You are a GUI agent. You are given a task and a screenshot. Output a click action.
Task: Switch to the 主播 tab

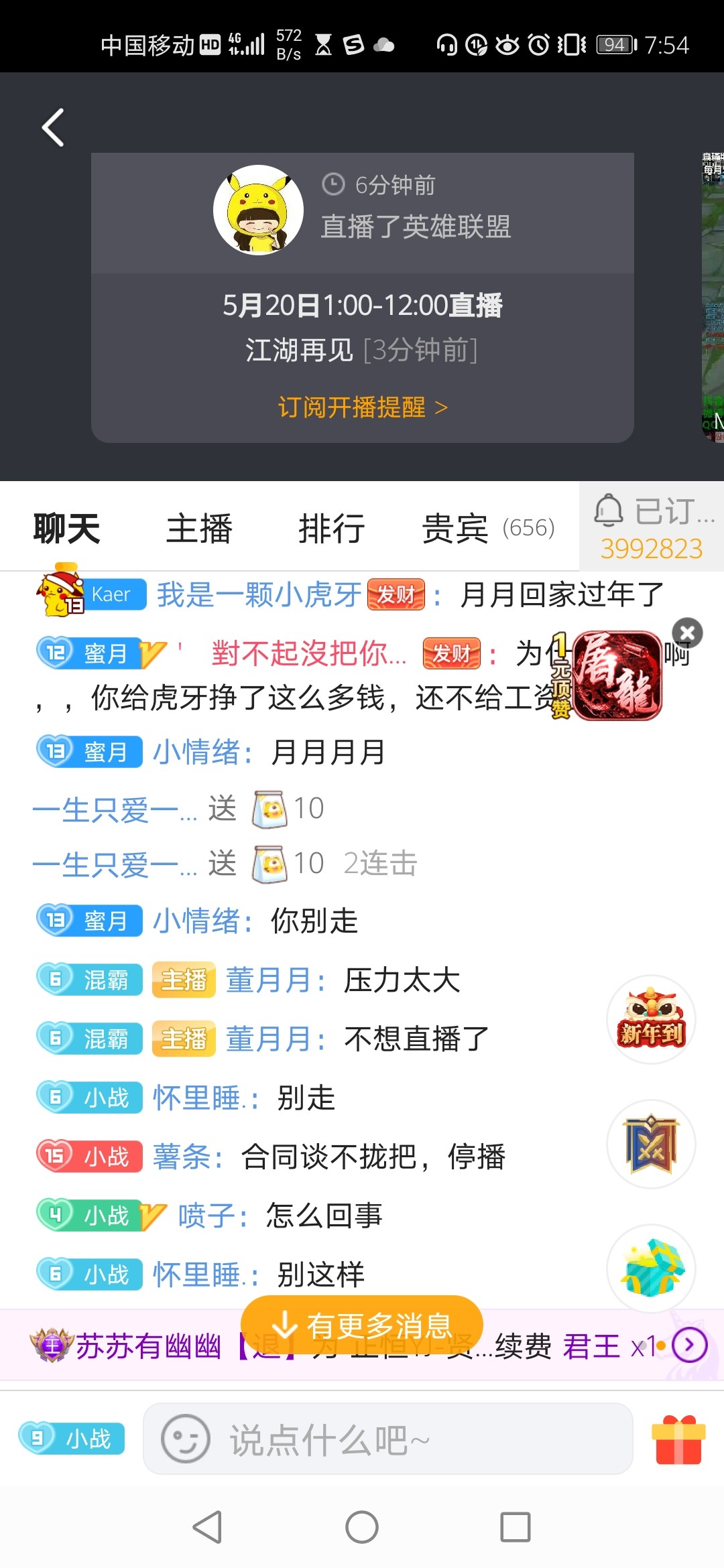tap(199, 529)
